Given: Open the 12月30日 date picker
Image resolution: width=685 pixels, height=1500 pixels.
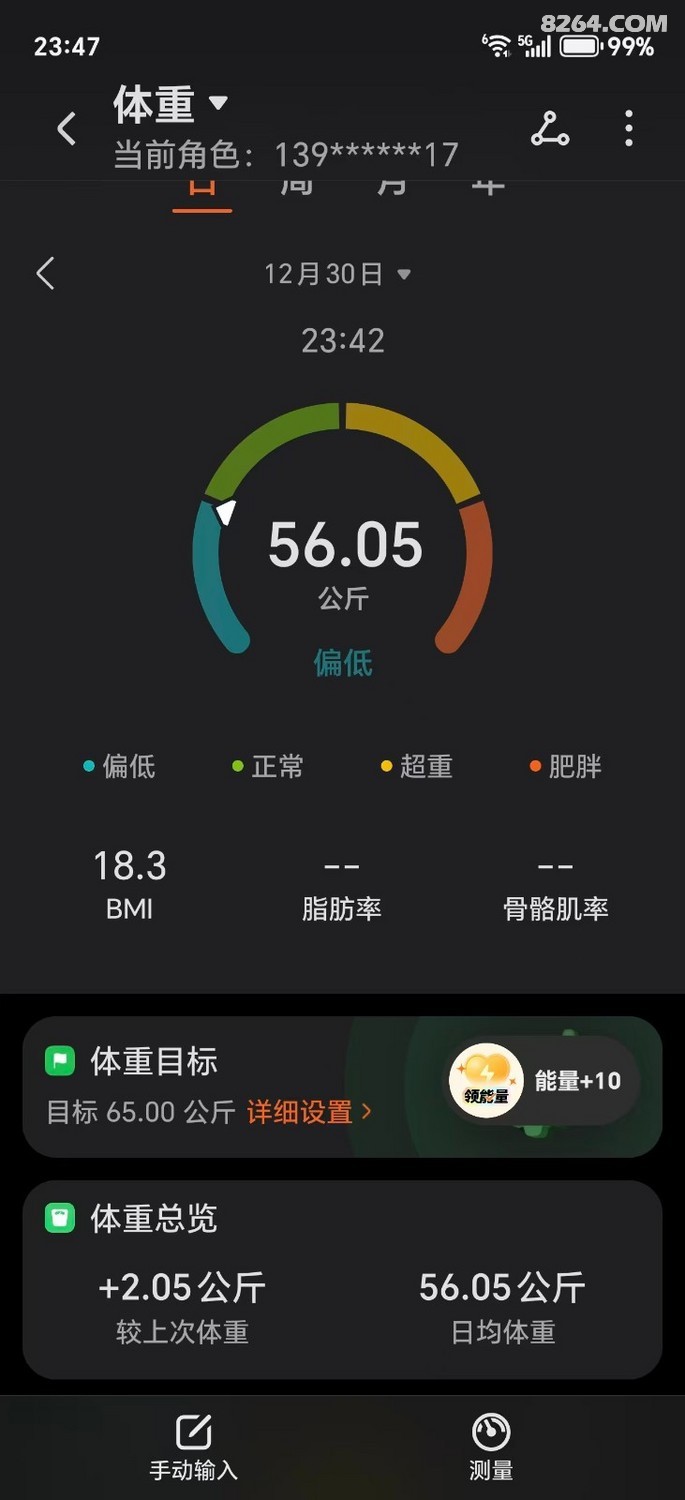Looking at the screenshot, I should click(336, 274).
